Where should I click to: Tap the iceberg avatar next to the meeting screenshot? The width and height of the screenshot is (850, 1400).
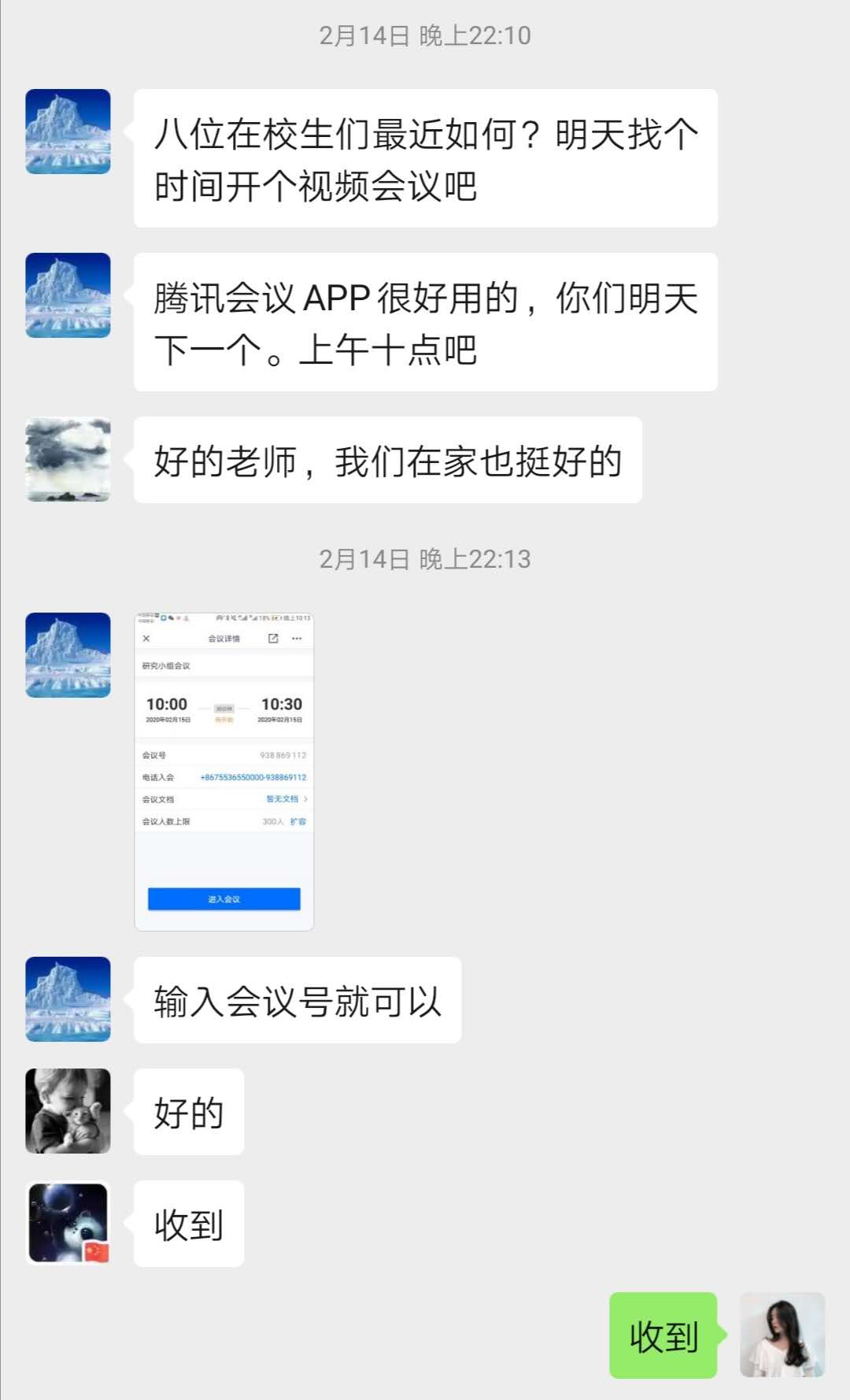click(x=68, y=655)
